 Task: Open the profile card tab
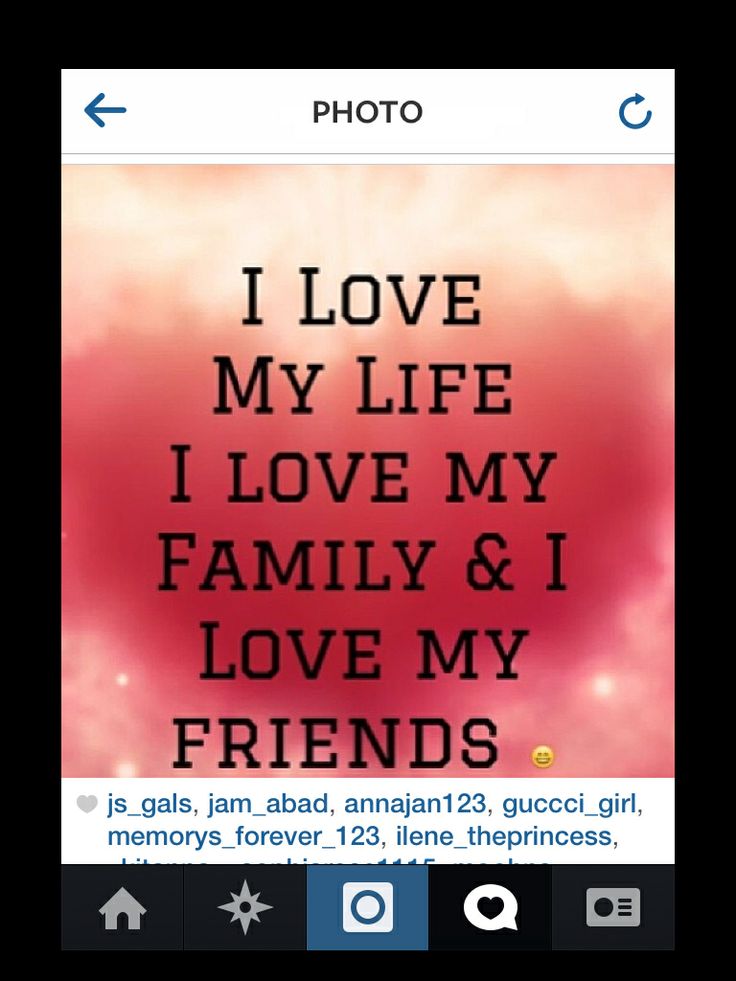pyautogui.click(x=612, y=908)
